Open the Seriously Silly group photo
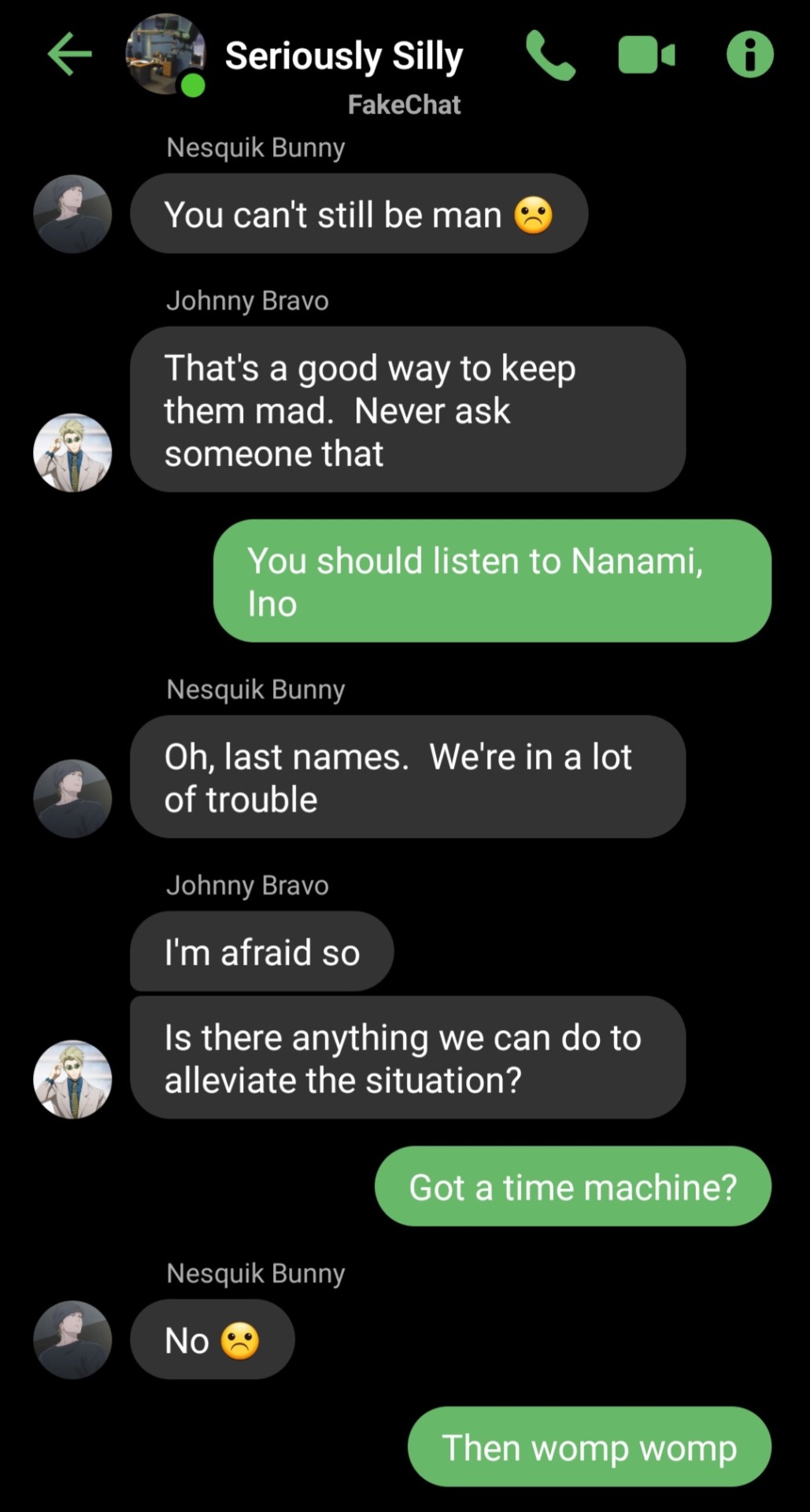 [165, 54]
